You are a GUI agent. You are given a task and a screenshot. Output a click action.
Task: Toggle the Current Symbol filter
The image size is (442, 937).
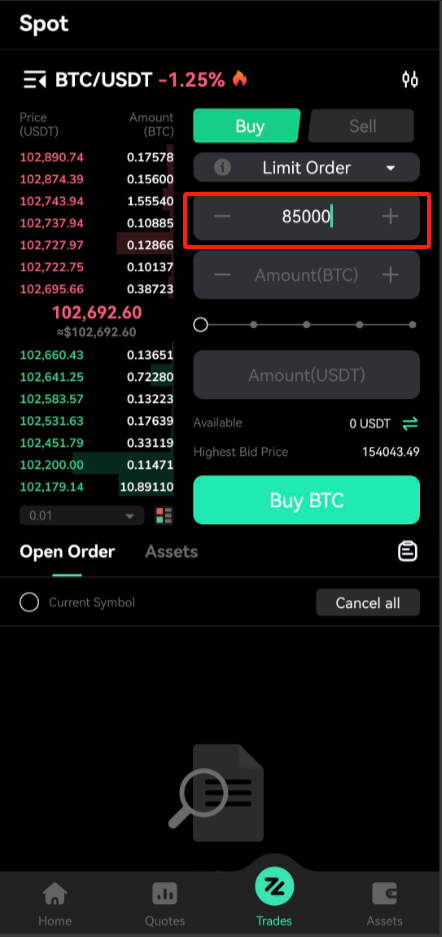29,602
